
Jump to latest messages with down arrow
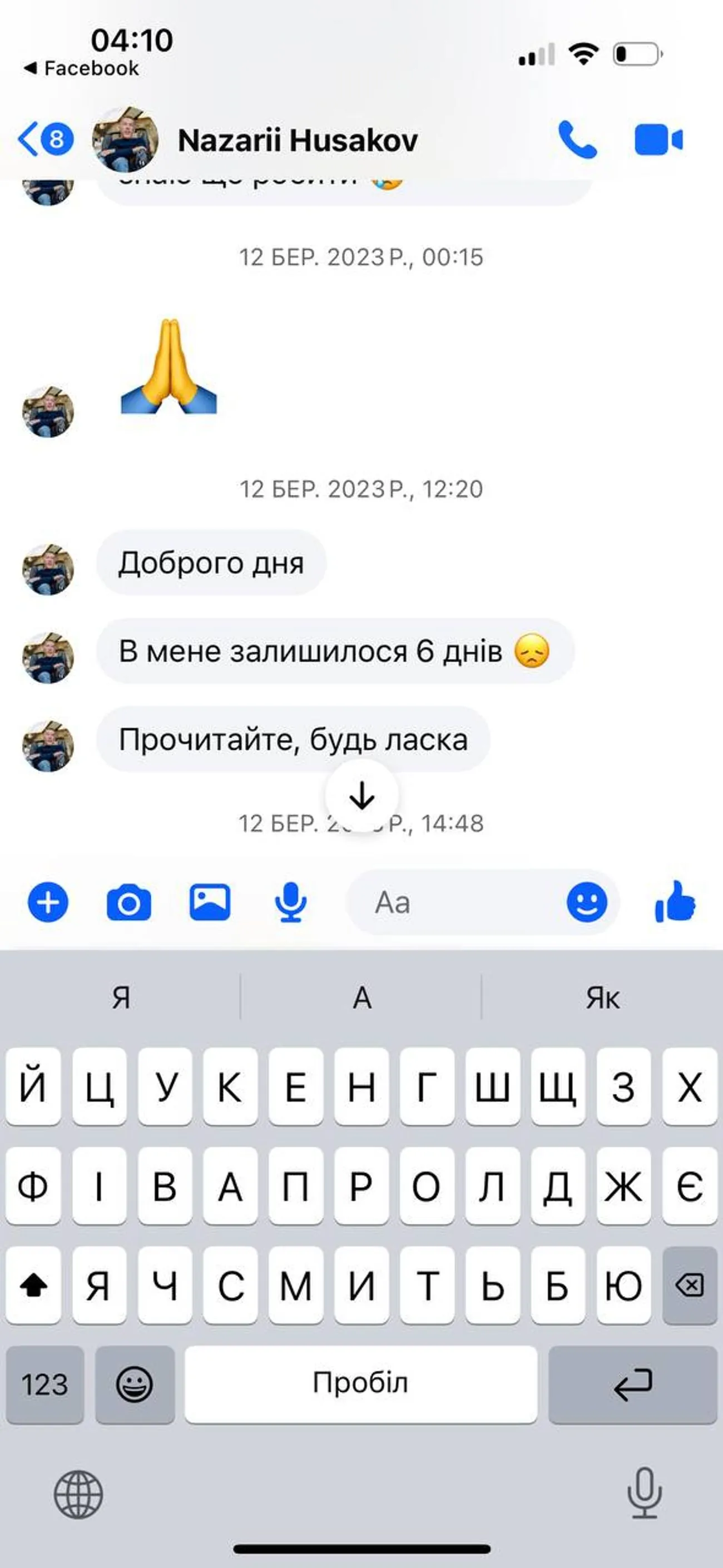362,796
